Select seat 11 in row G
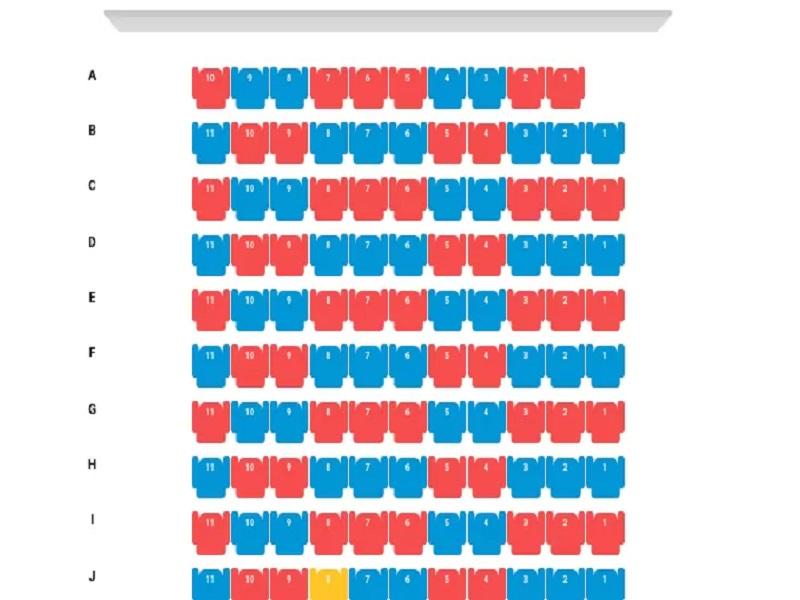The width and height of the screenshot is (800, 600). pos(210,422)
